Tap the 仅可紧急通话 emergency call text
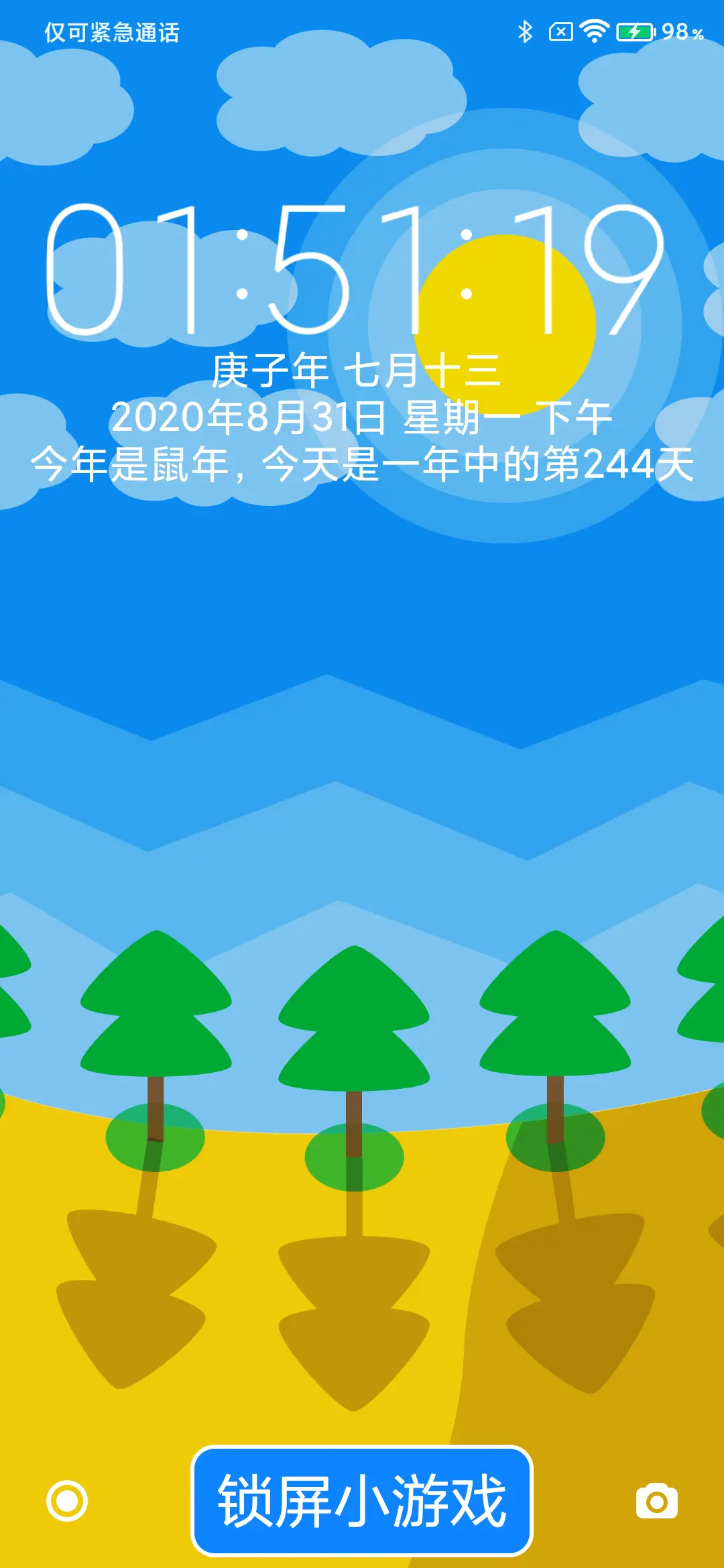Viewport: 724px width, 1568px height. pyautogui.click(x=111, y=32)
